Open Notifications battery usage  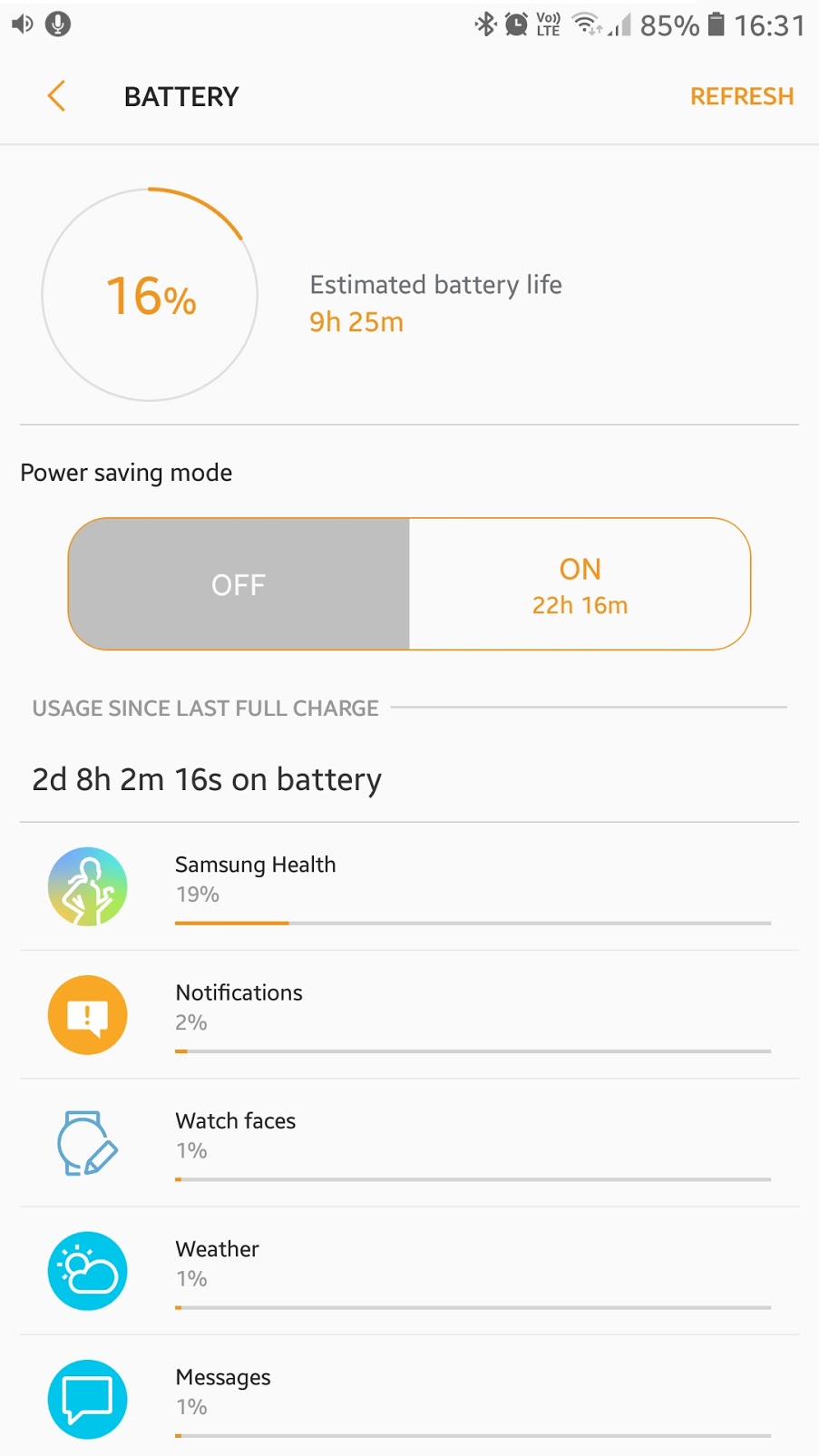tap(409, 1015)
